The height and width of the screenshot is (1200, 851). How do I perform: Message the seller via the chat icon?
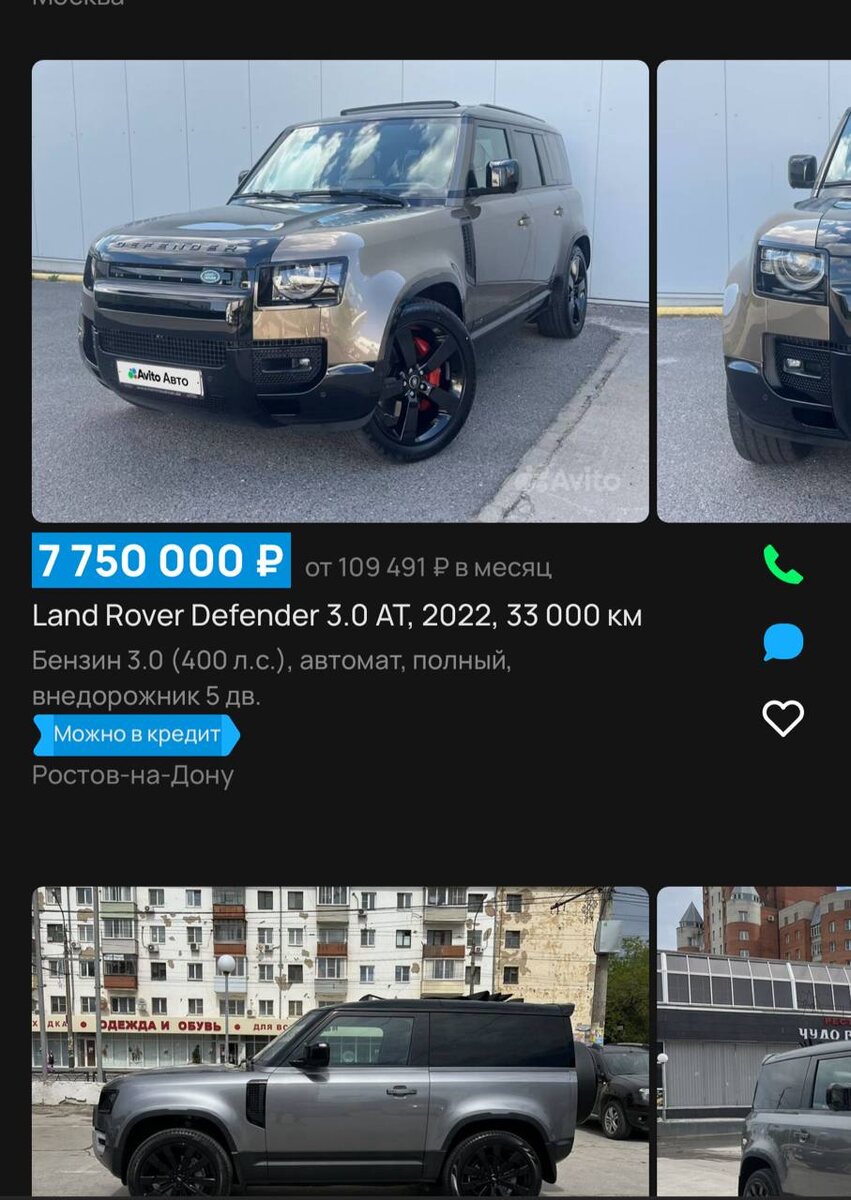tap(782, 642)
